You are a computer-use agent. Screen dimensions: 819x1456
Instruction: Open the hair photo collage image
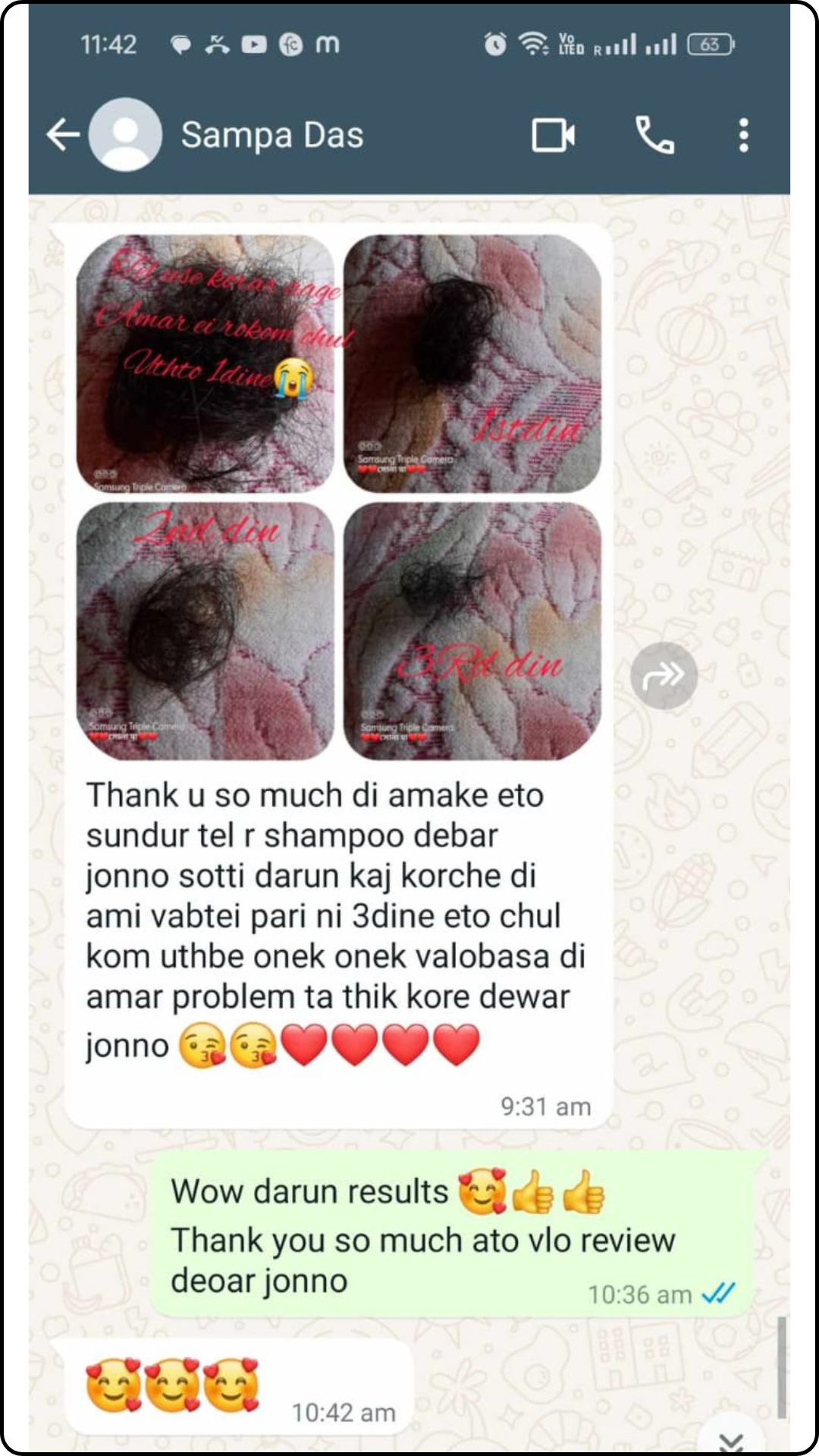pyautogui.click(x=338, y=497)
